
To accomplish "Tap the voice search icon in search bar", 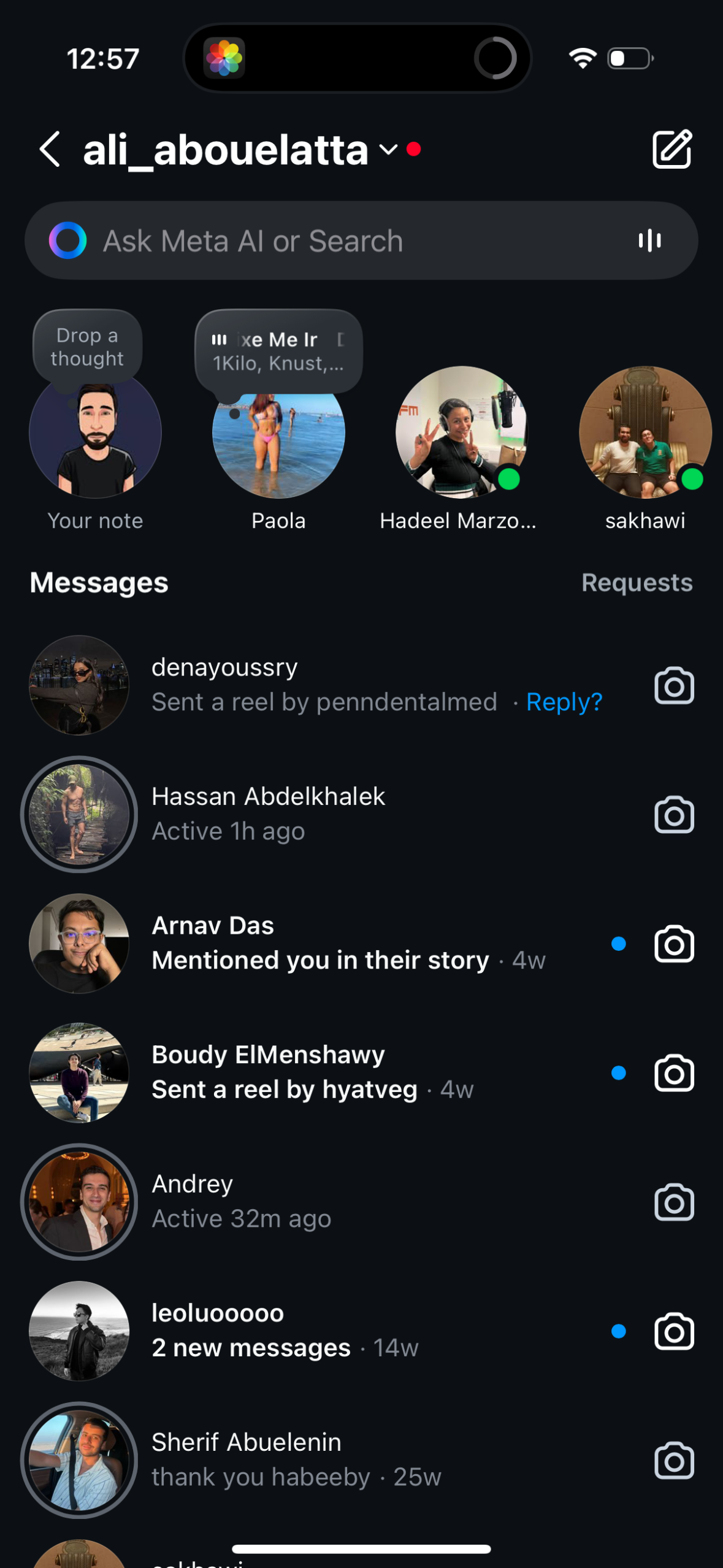I will [649, 240].
